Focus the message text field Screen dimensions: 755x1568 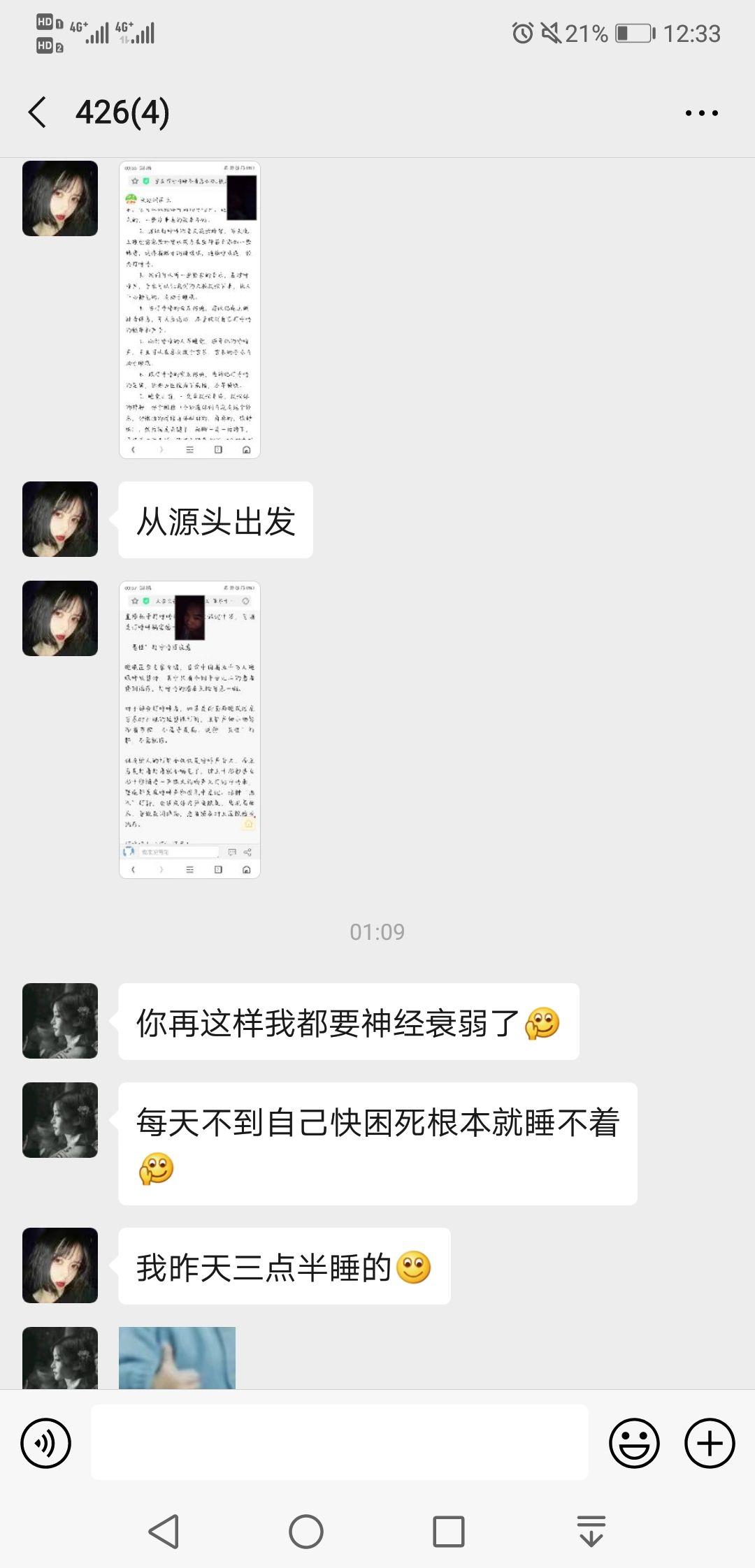[x=339, y=1442]
